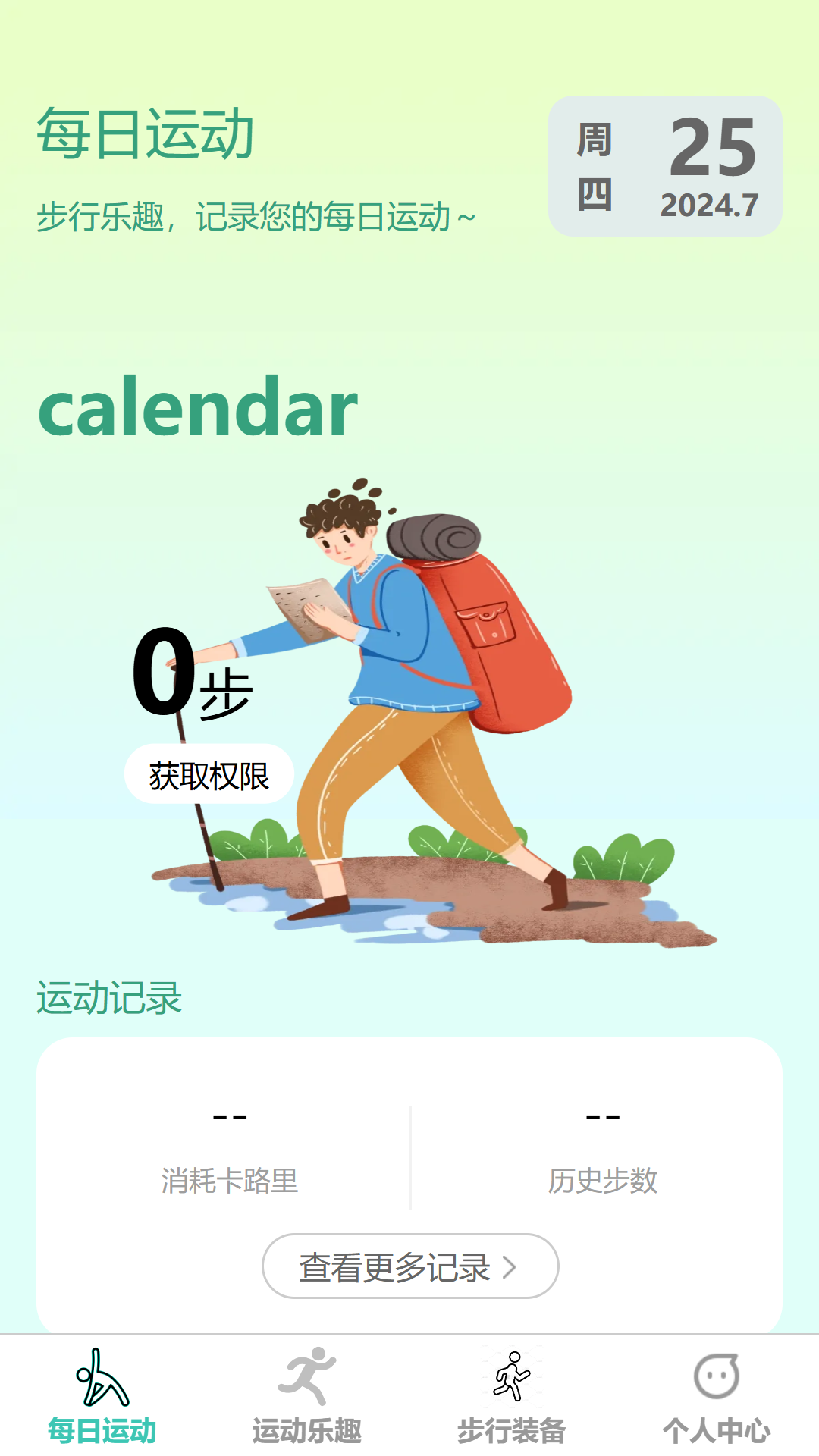
Task: Switch to the 步行装备 tab
Action: 512,1396
